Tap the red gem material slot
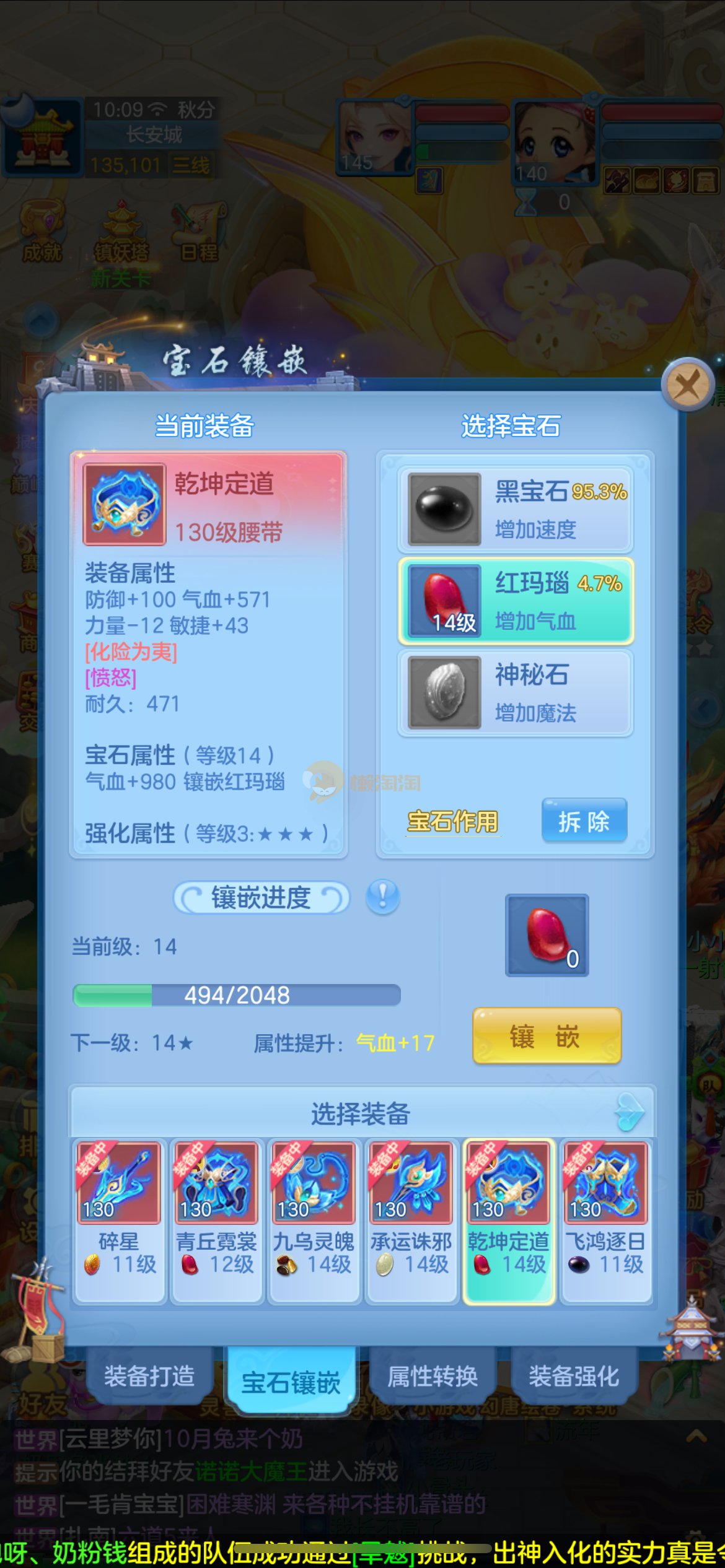Image resolution: width=725 pixels, height=1568 pixels. click(x=547, y=935)
